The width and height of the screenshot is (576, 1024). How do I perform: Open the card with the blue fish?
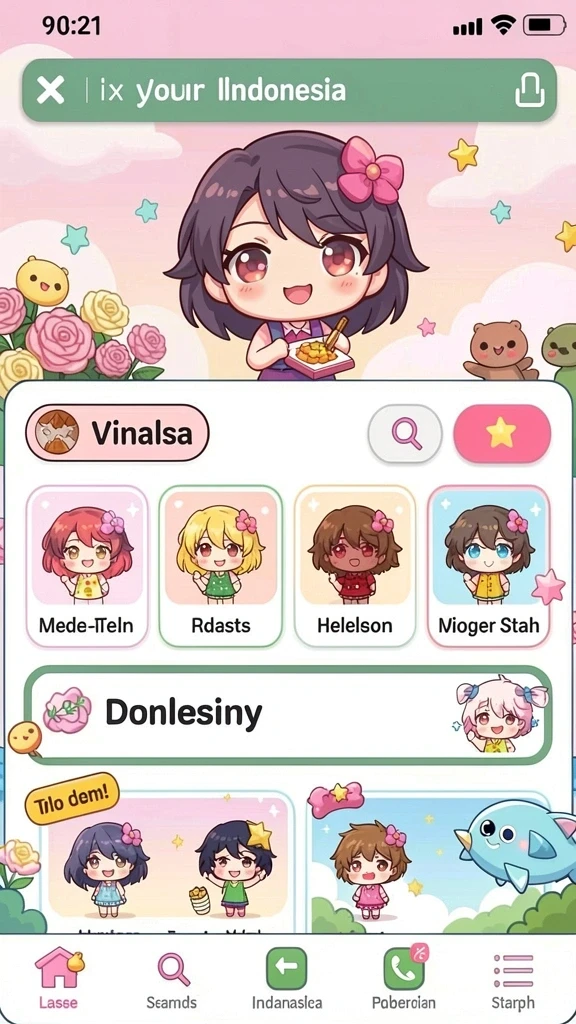point(431,862)
